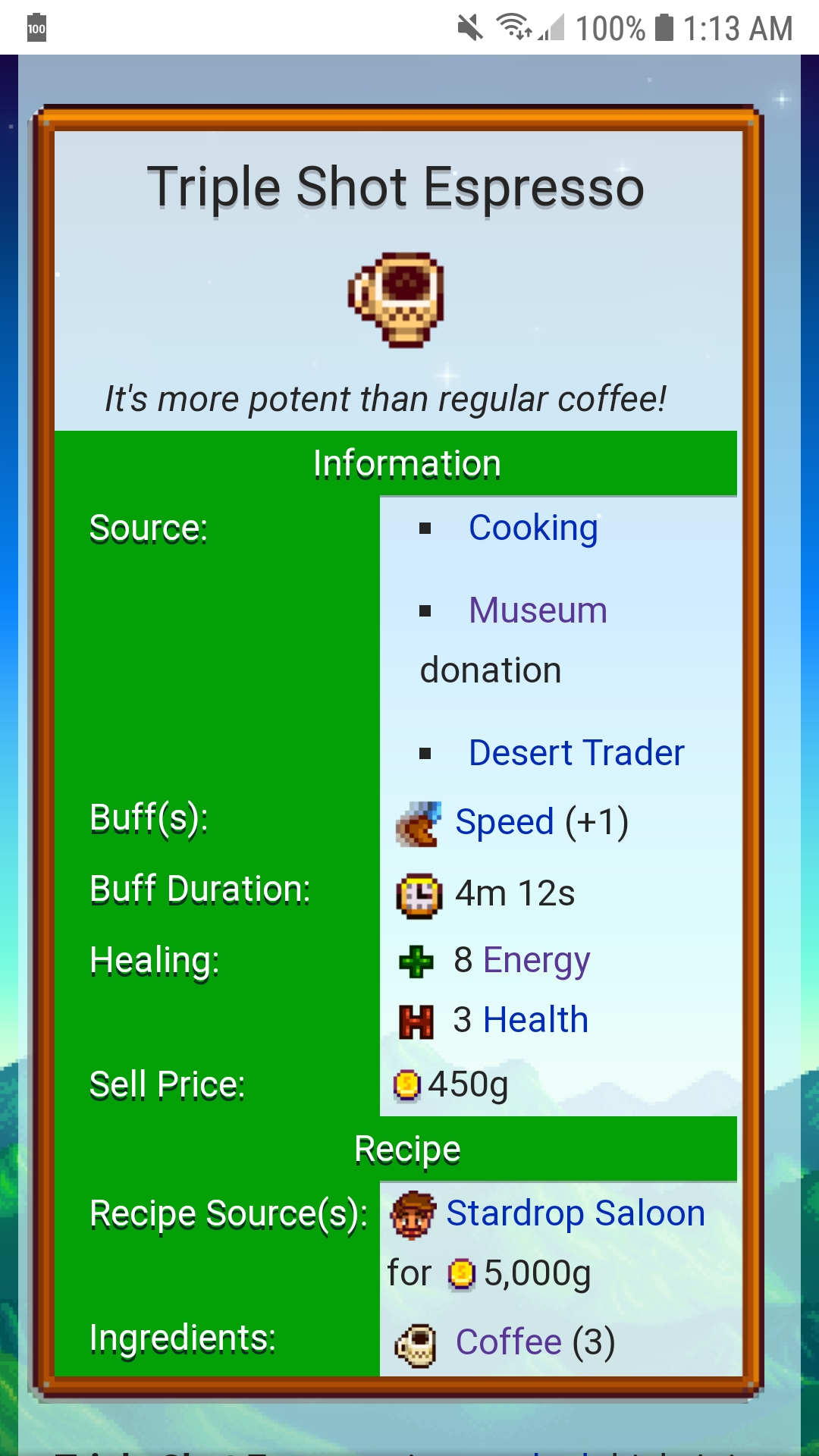The width and height of the screenshot is (819, 1456).
Task: Follow the Museum link
Action: 538,611
